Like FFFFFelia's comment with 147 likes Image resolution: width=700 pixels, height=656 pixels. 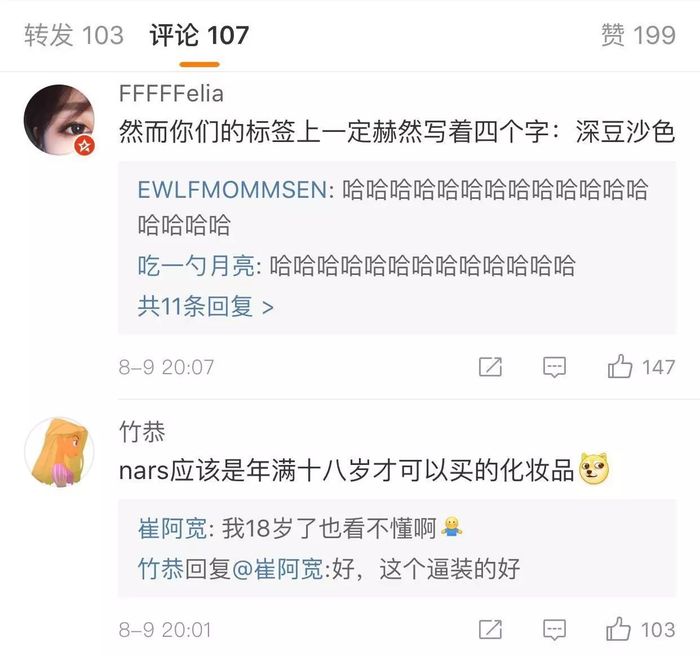[x=640, y=367]
